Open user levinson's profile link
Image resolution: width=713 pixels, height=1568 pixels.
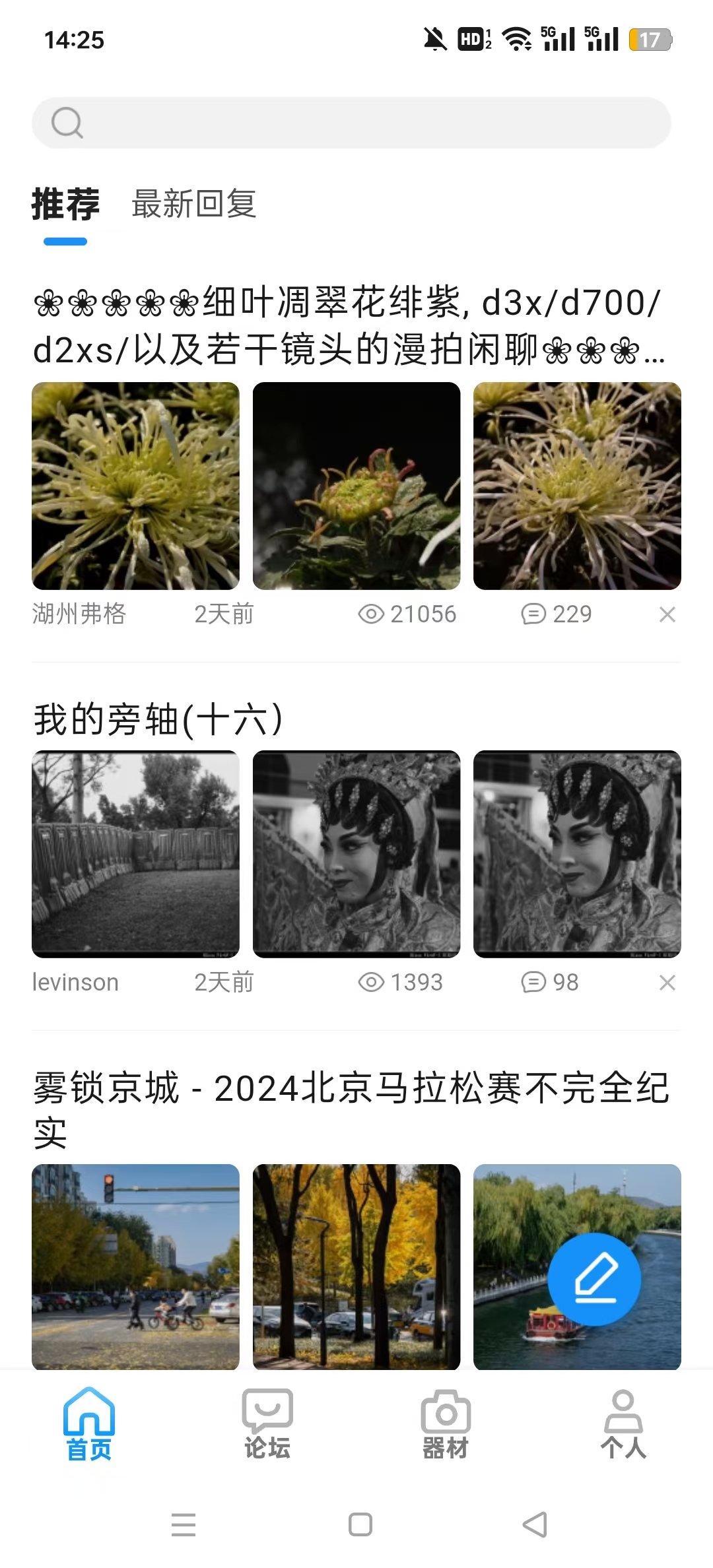coord(75,982)
